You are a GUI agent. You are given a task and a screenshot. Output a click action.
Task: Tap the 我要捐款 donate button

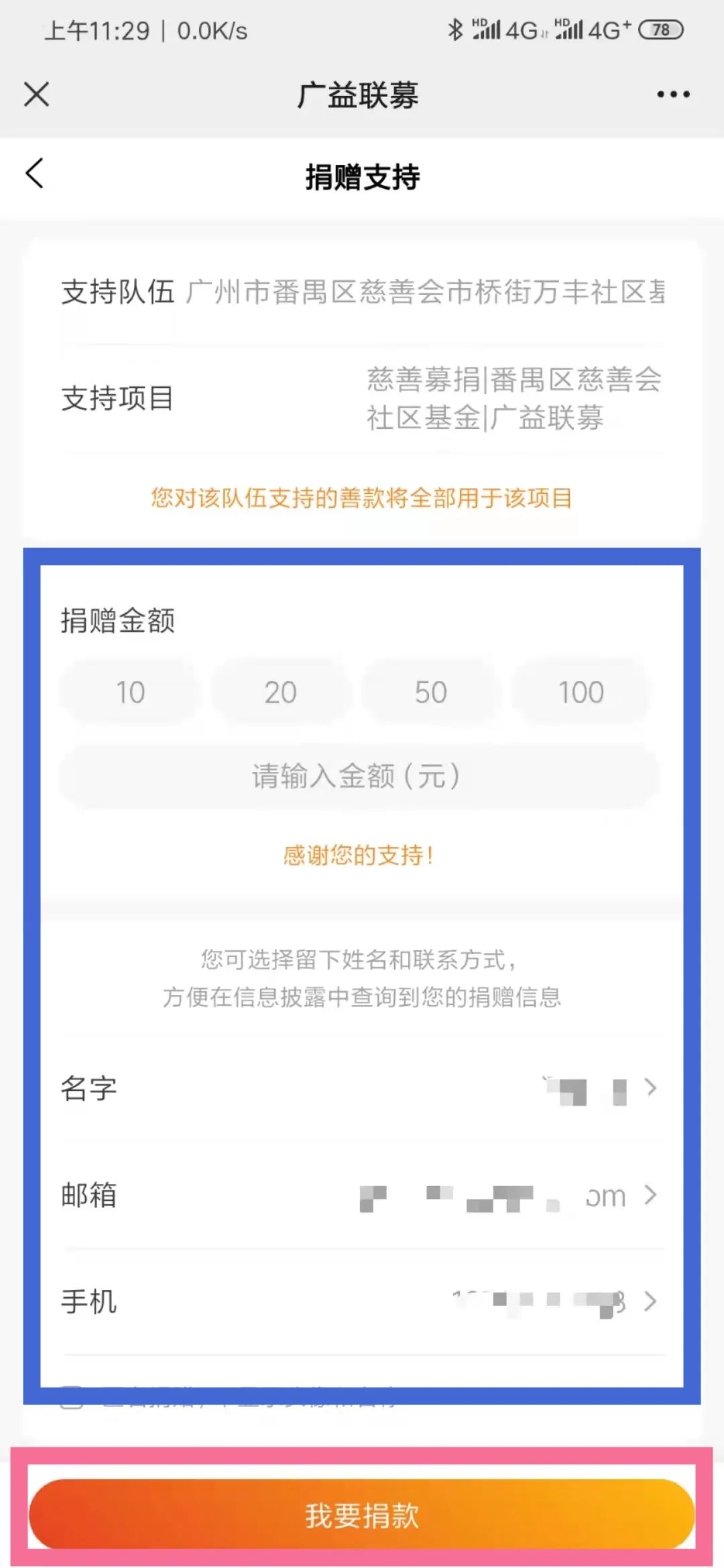click(362, 1514)
